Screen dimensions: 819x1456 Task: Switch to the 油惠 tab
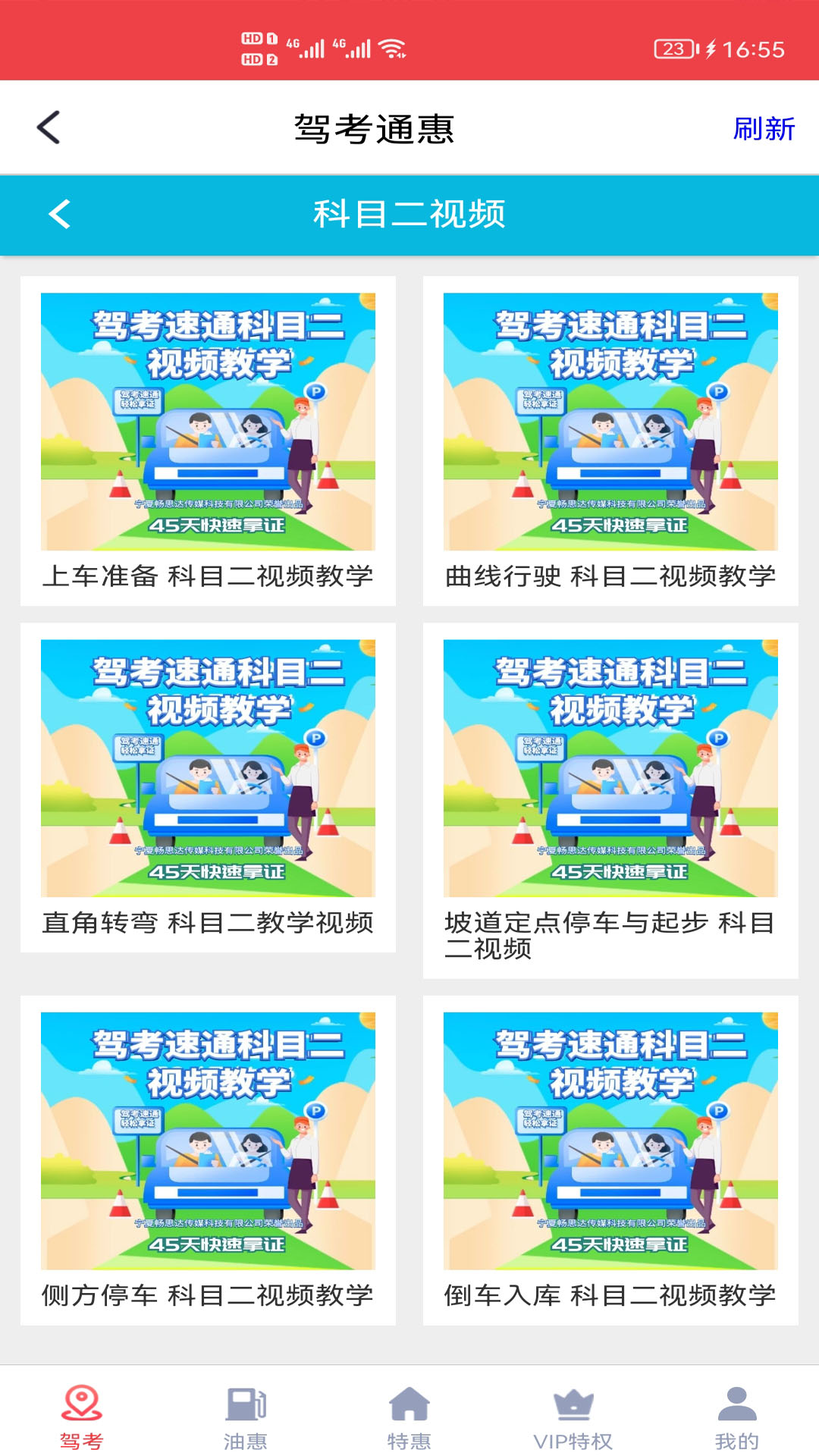246,1415
